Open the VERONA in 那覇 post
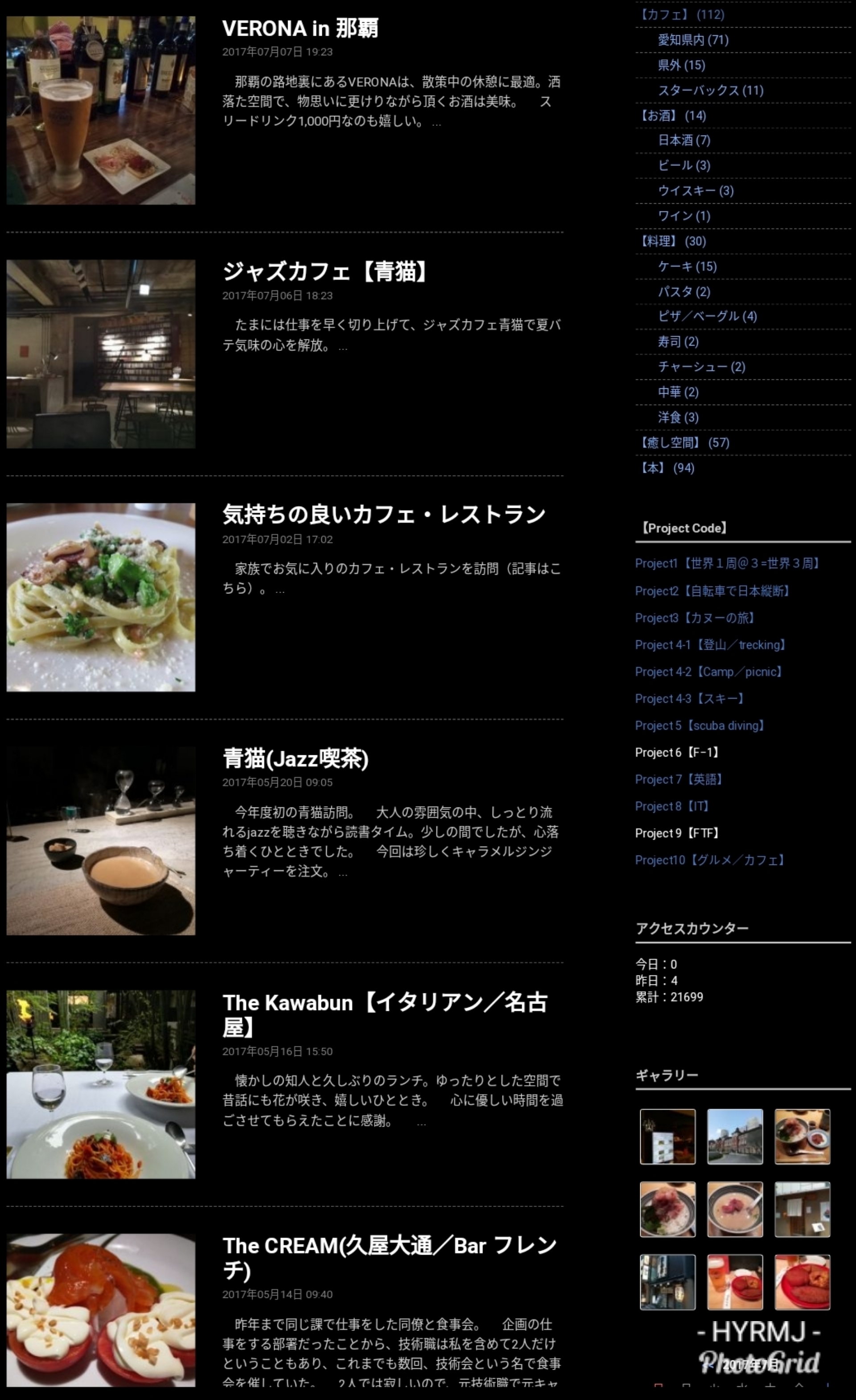Screen dimensions: 856x1400 point(299,29)
